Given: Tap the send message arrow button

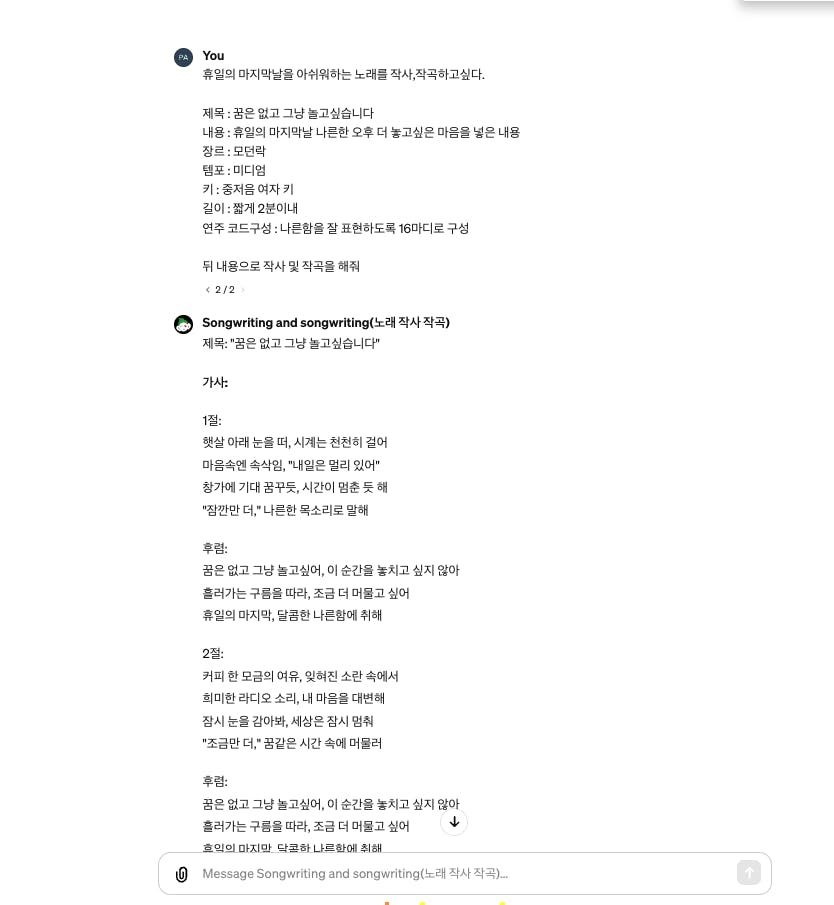Looking at the screenshot, I should coord(748,873).
